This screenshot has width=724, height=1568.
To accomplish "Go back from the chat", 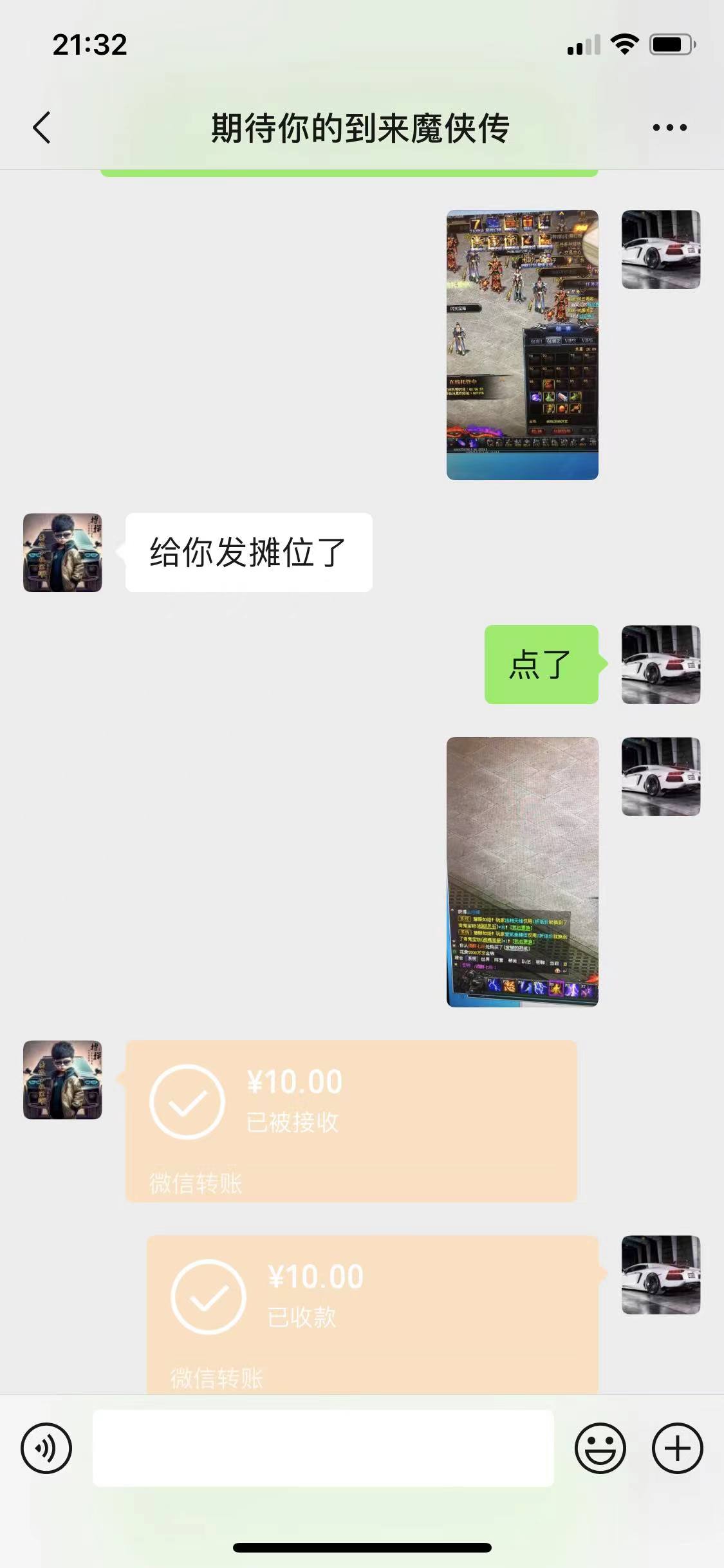I will coord(42,127).
